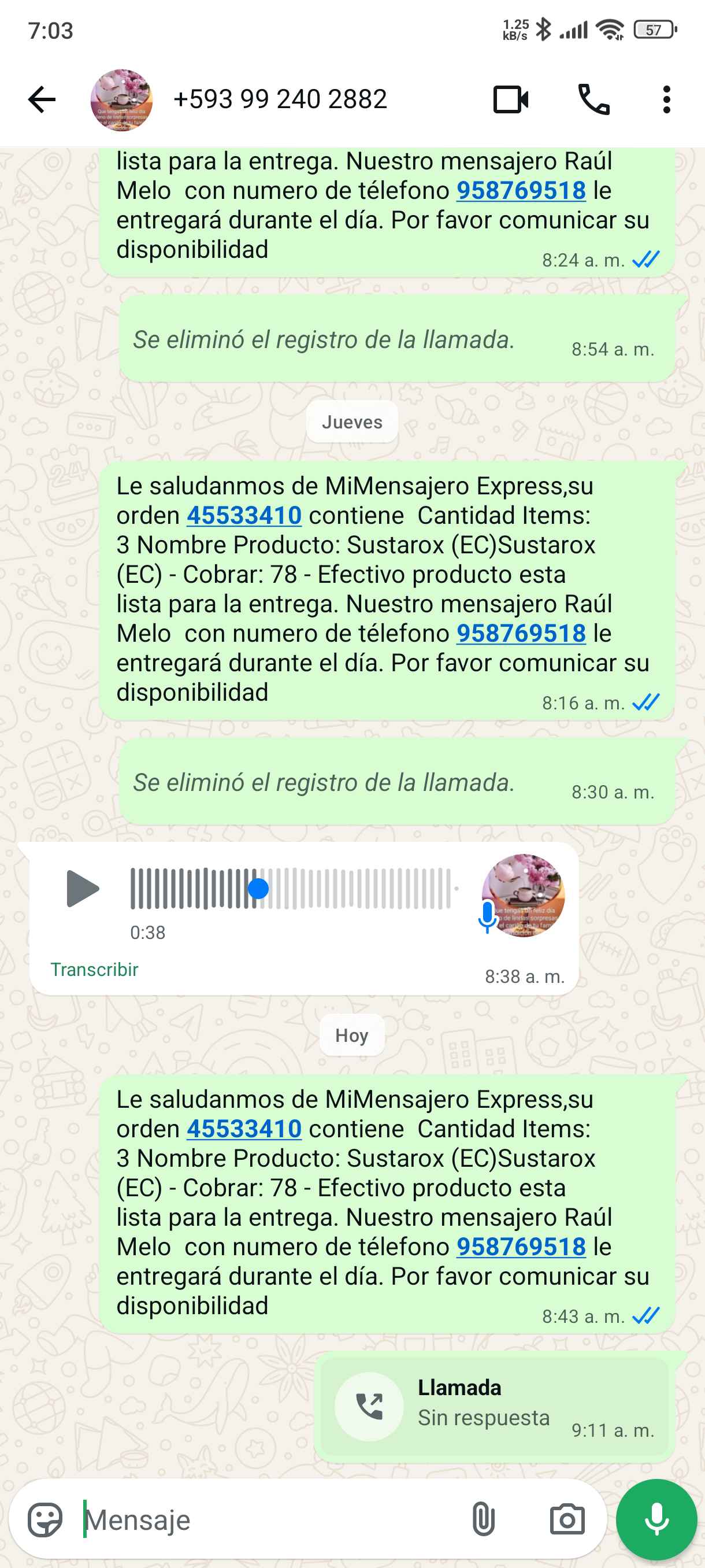Play the 0:38 voice message
The width and height of the screenshot is (705, 1568).
82,889
